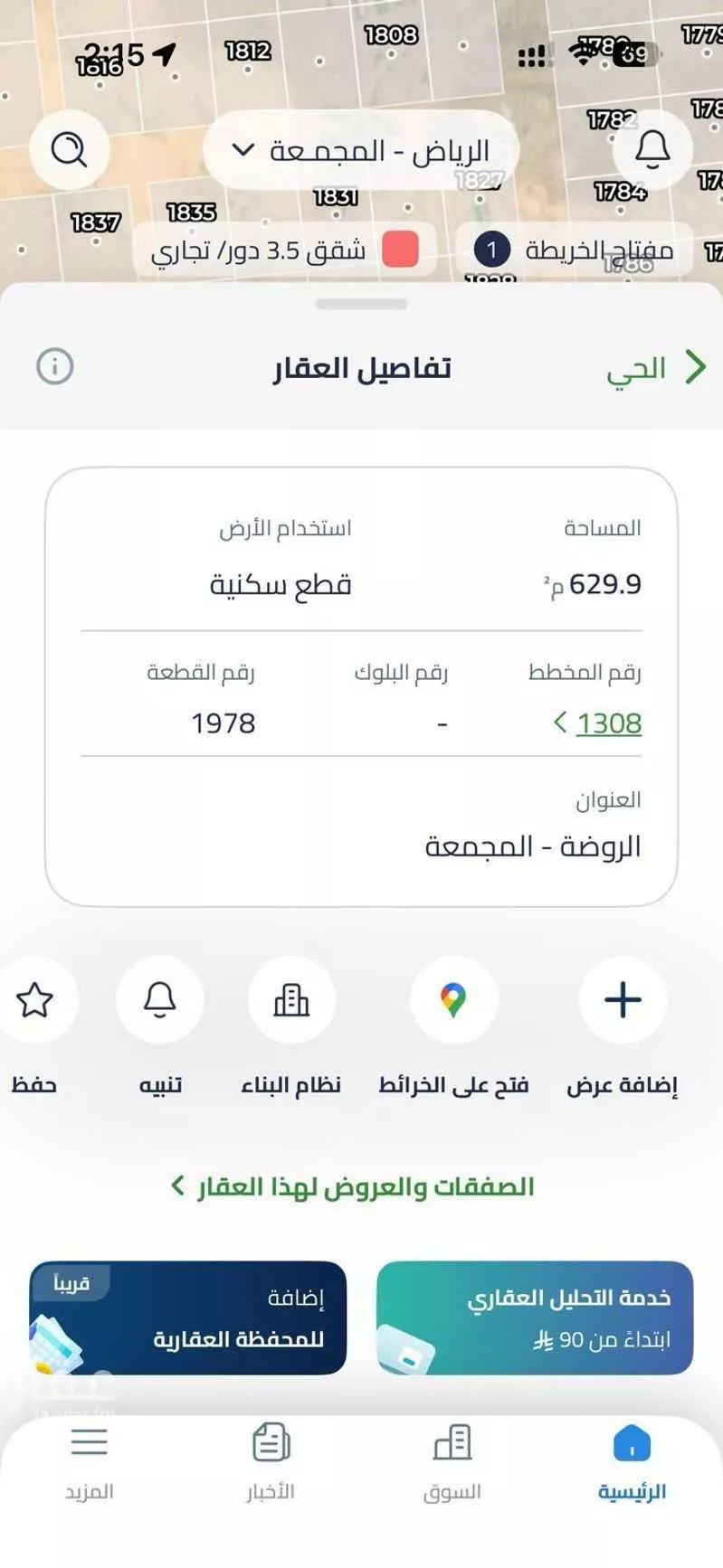This screenshot has width=723, height=1568.
Task: Tap the red شقق 3.5 دور/ تجاري legend marker
Action: pyautogui.click(x=399, y=250)
